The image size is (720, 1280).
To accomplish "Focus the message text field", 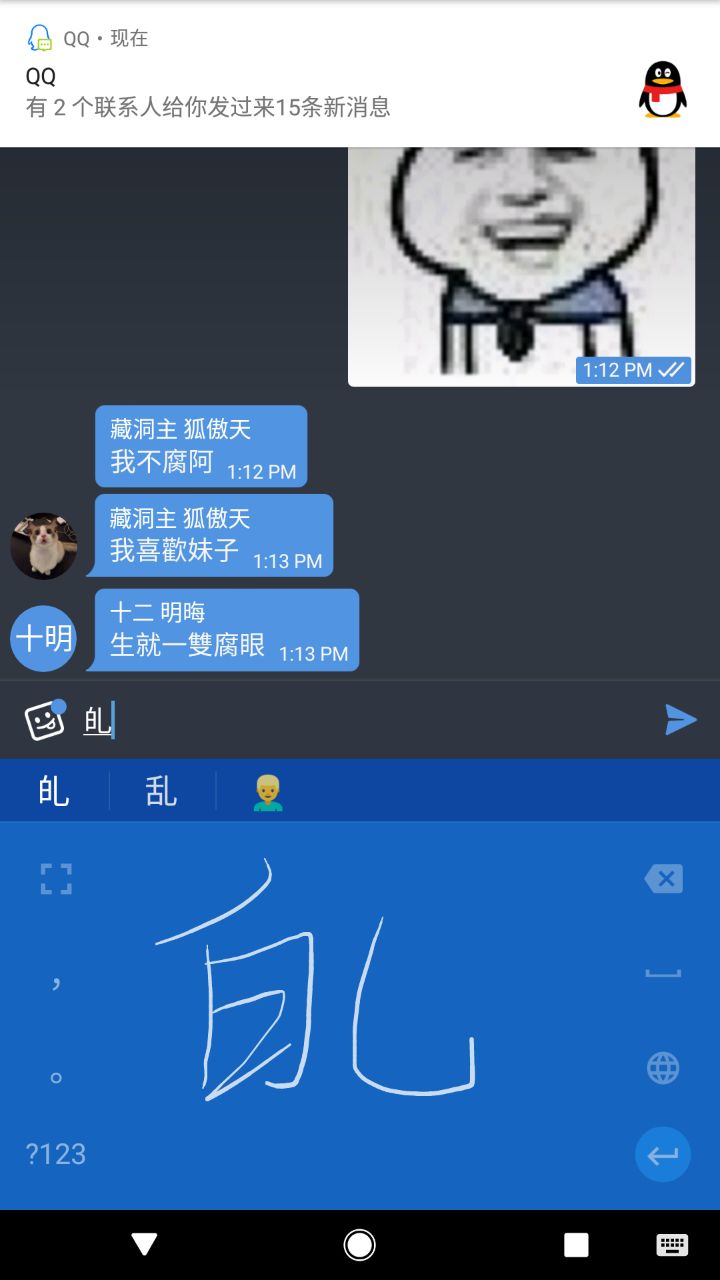I will pos(370,720).
